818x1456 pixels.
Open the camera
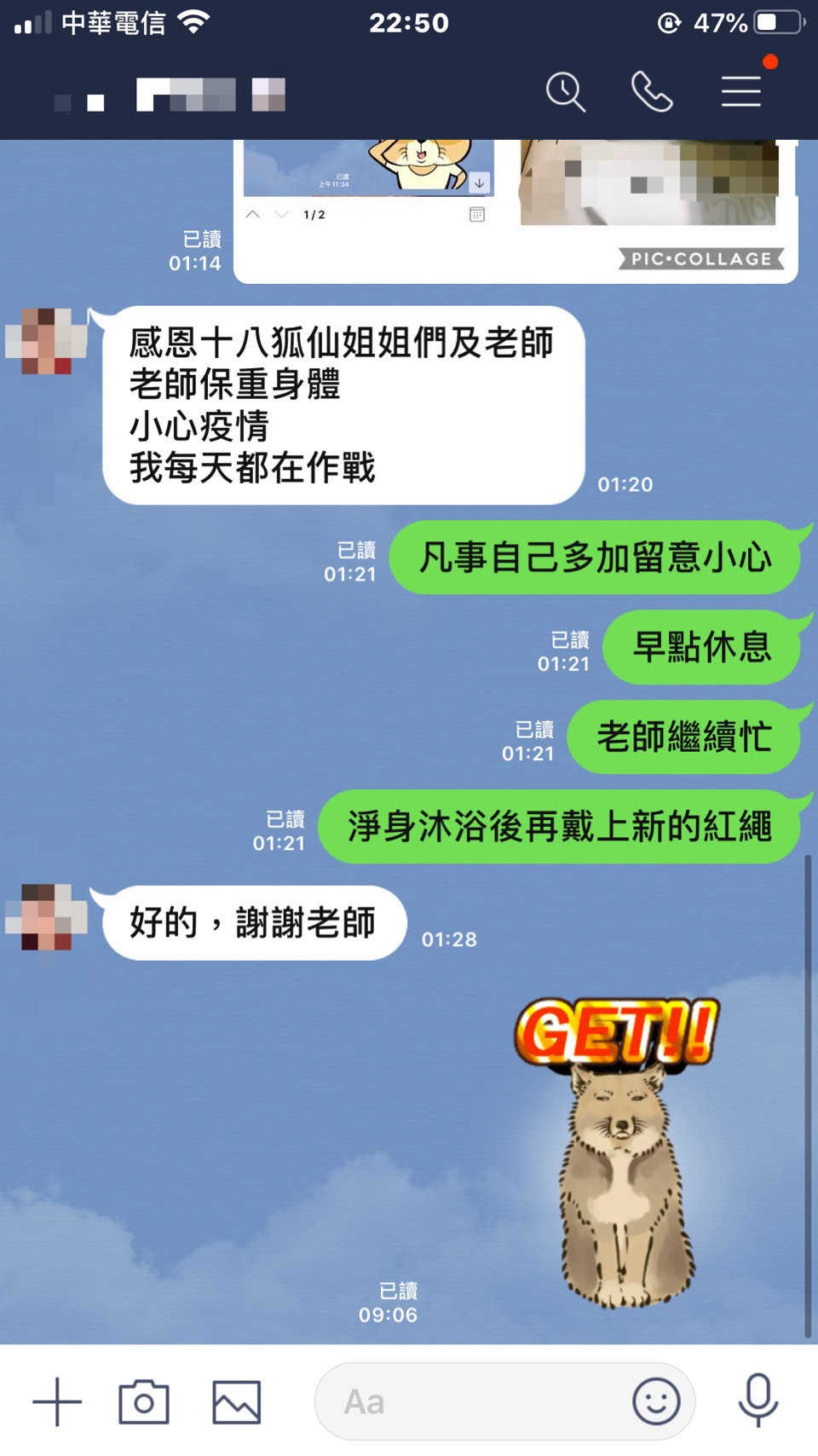pos(144,1401)
